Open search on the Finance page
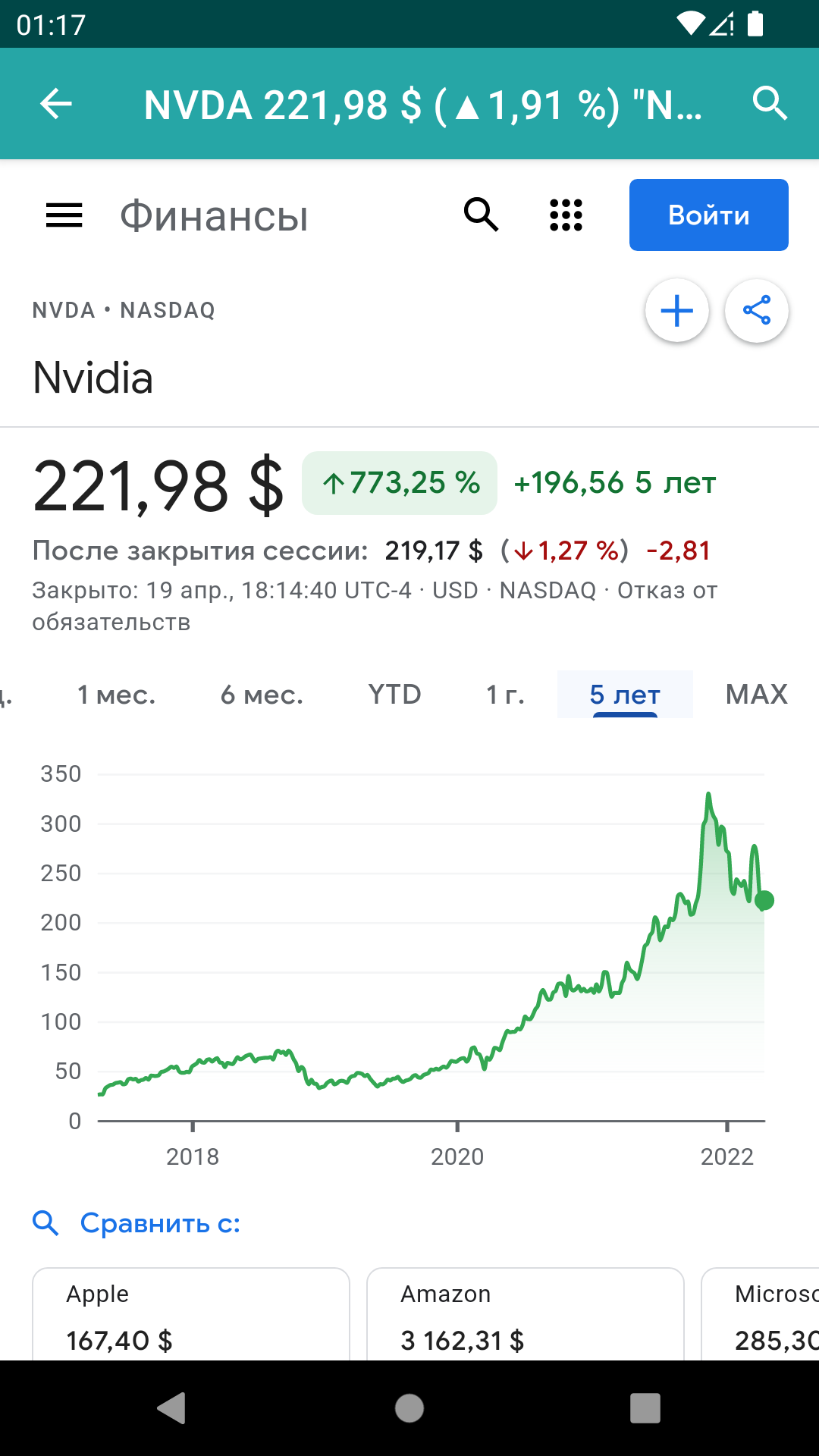The width and height of the screenshot is (819, 1456). coord(481,215)
